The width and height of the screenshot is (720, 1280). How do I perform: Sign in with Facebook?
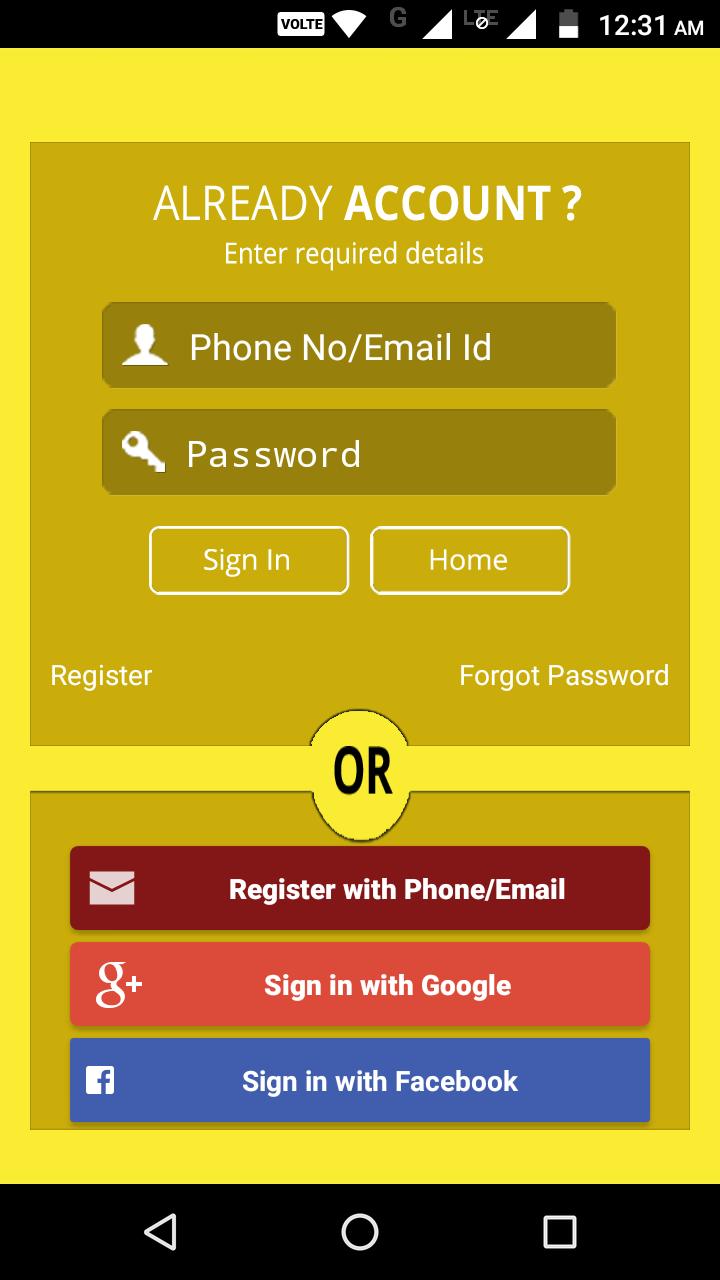360,1081
